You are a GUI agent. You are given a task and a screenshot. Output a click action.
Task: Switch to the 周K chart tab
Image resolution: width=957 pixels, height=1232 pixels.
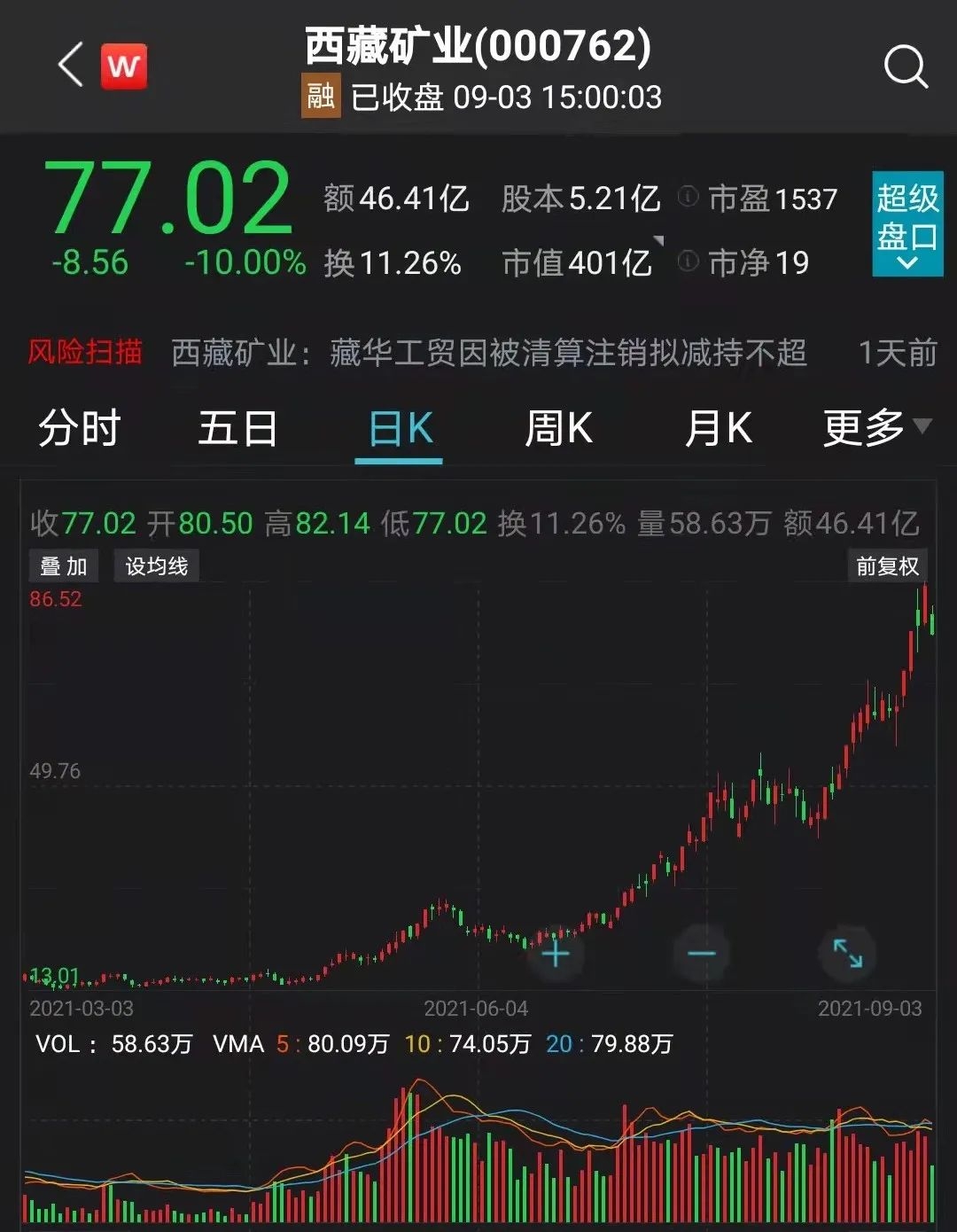[x=558, y=429]
